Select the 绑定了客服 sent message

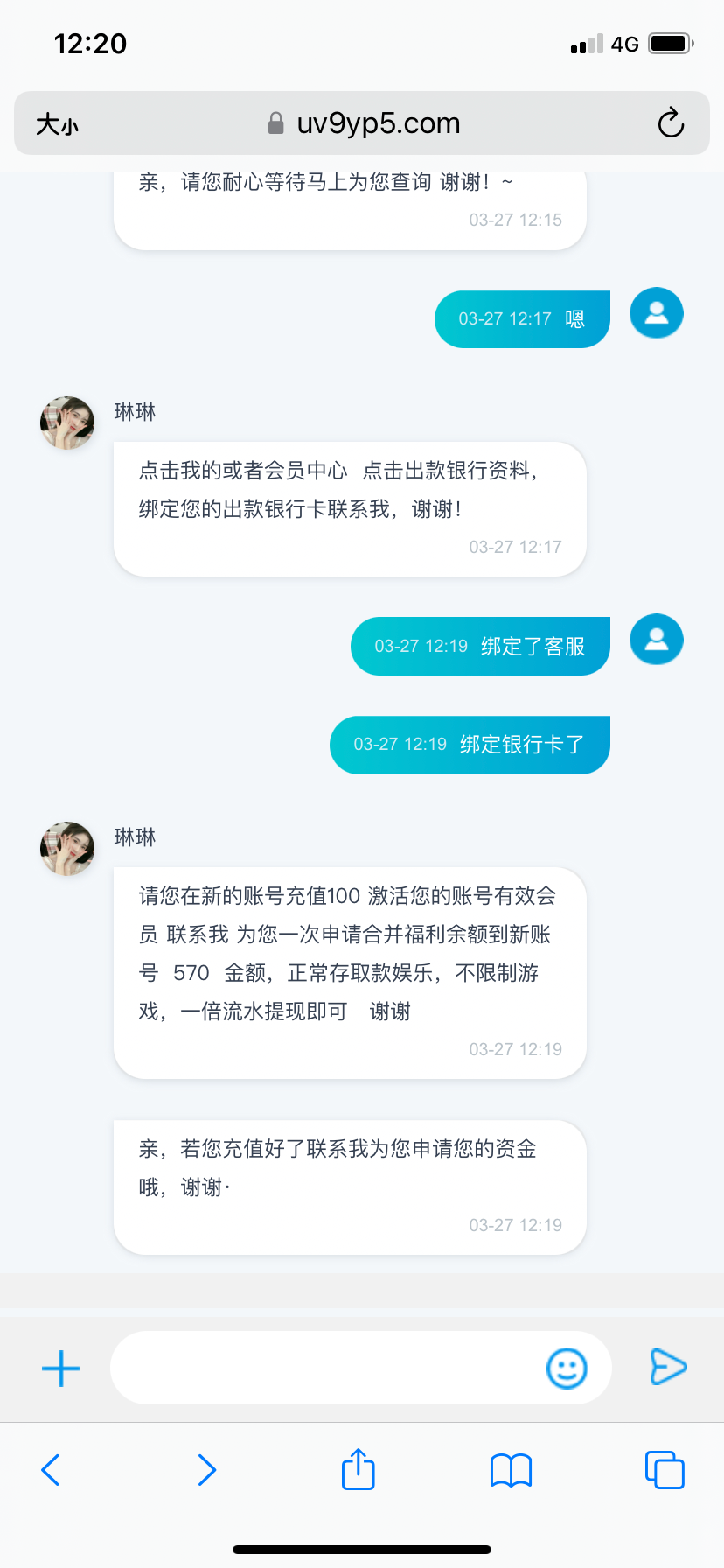tap(480, 646)
